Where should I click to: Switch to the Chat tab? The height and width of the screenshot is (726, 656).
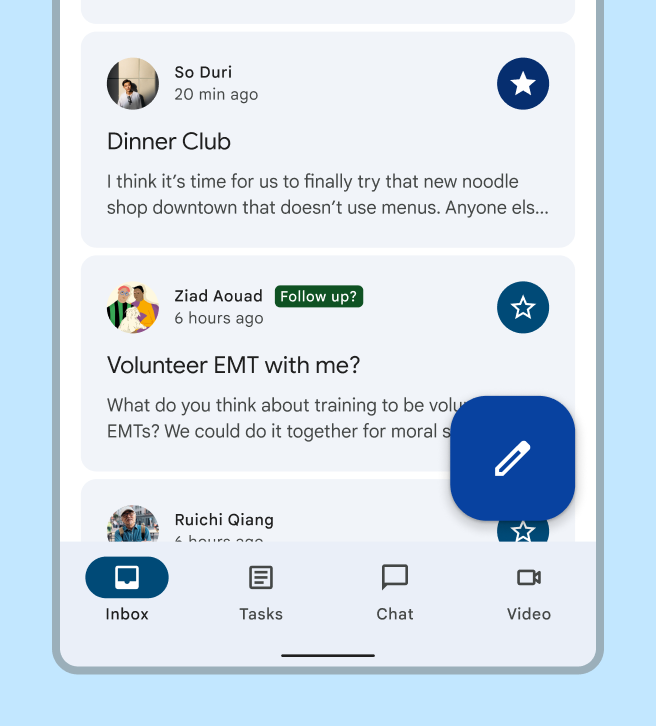[x=394, y=591]
